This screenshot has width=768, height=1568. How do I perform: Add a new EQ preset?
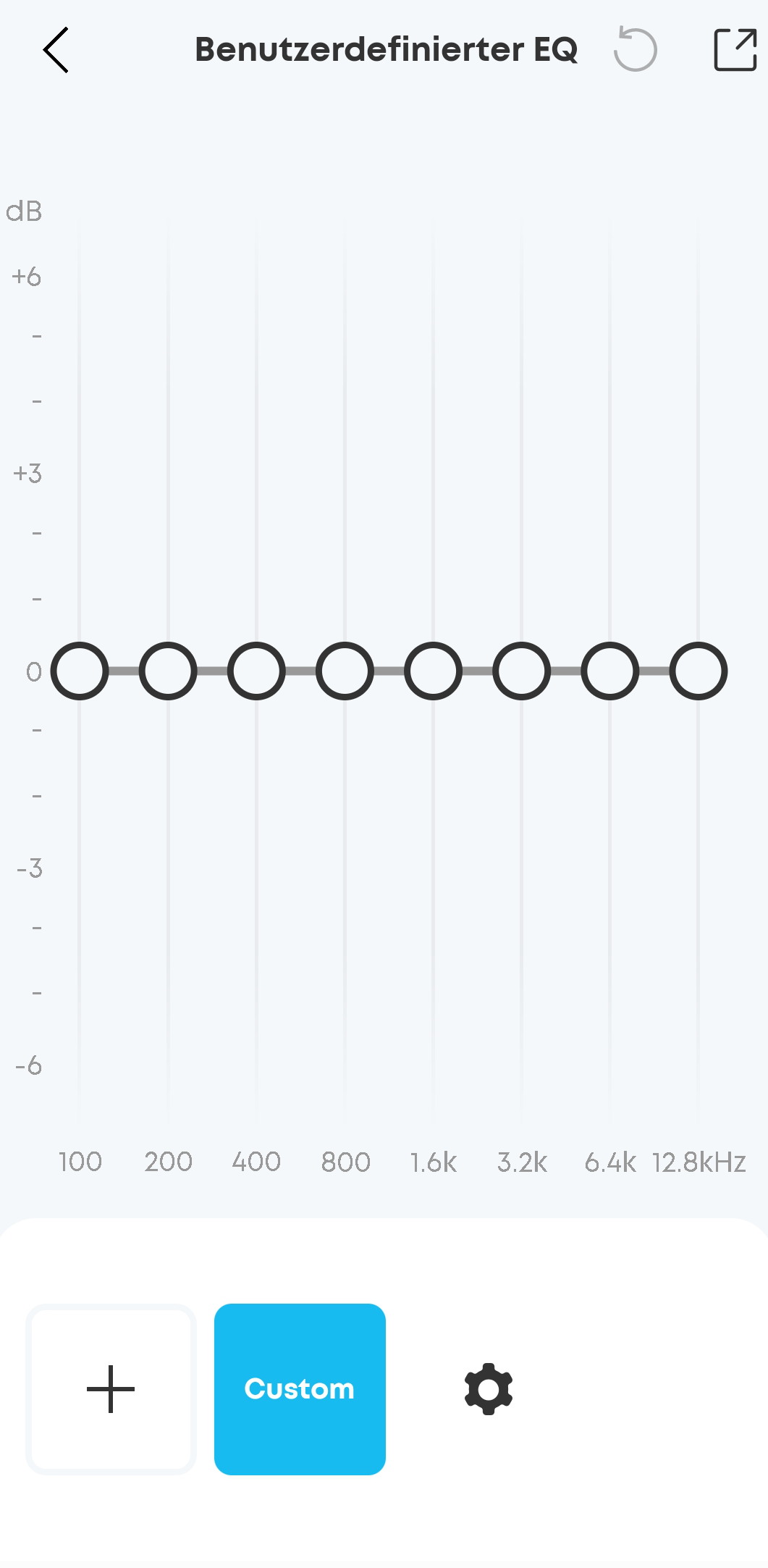[x=111, y=1389]
